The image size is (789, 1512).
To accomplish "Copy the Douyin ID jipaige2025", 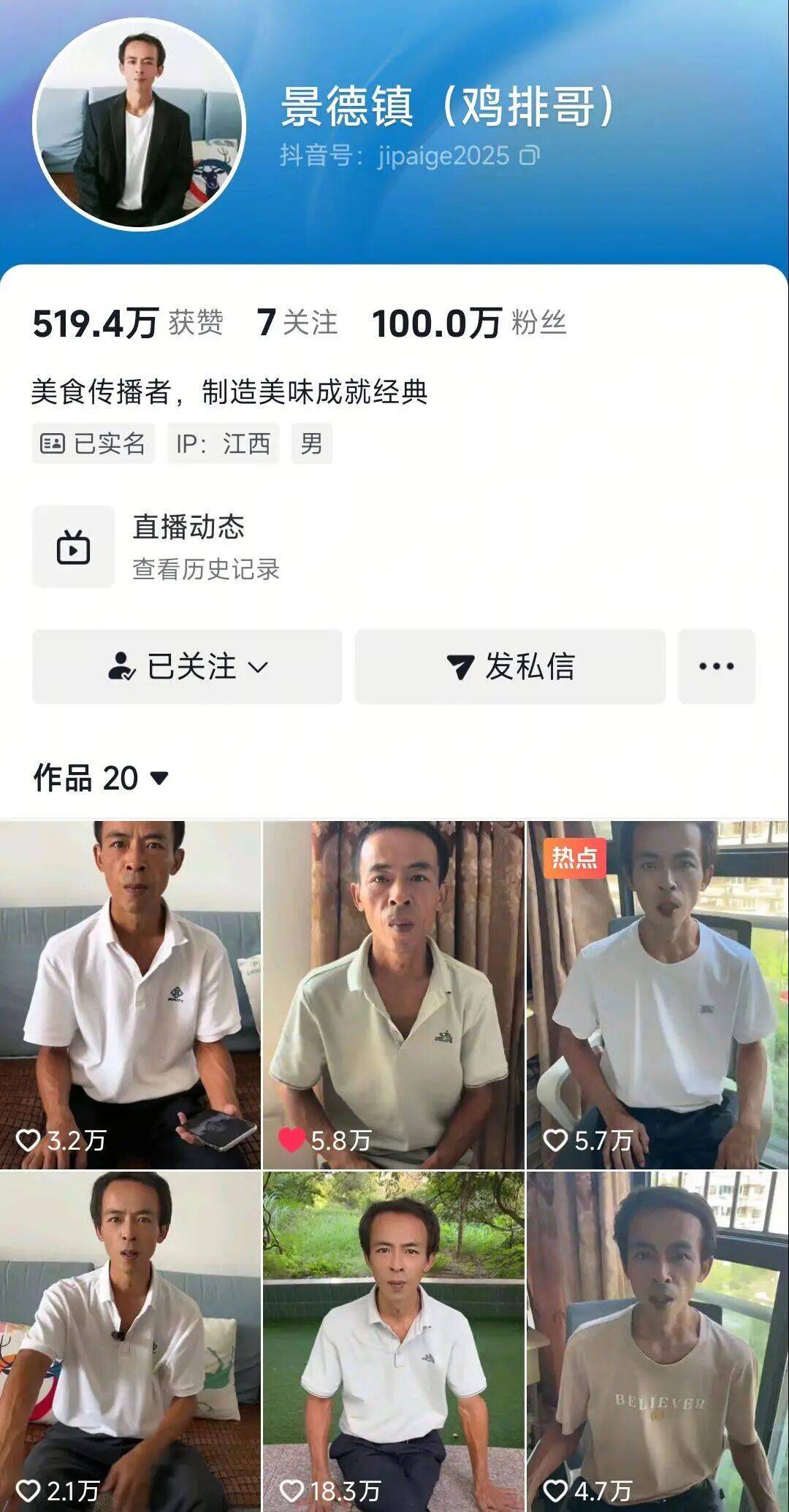I will 530,156.
